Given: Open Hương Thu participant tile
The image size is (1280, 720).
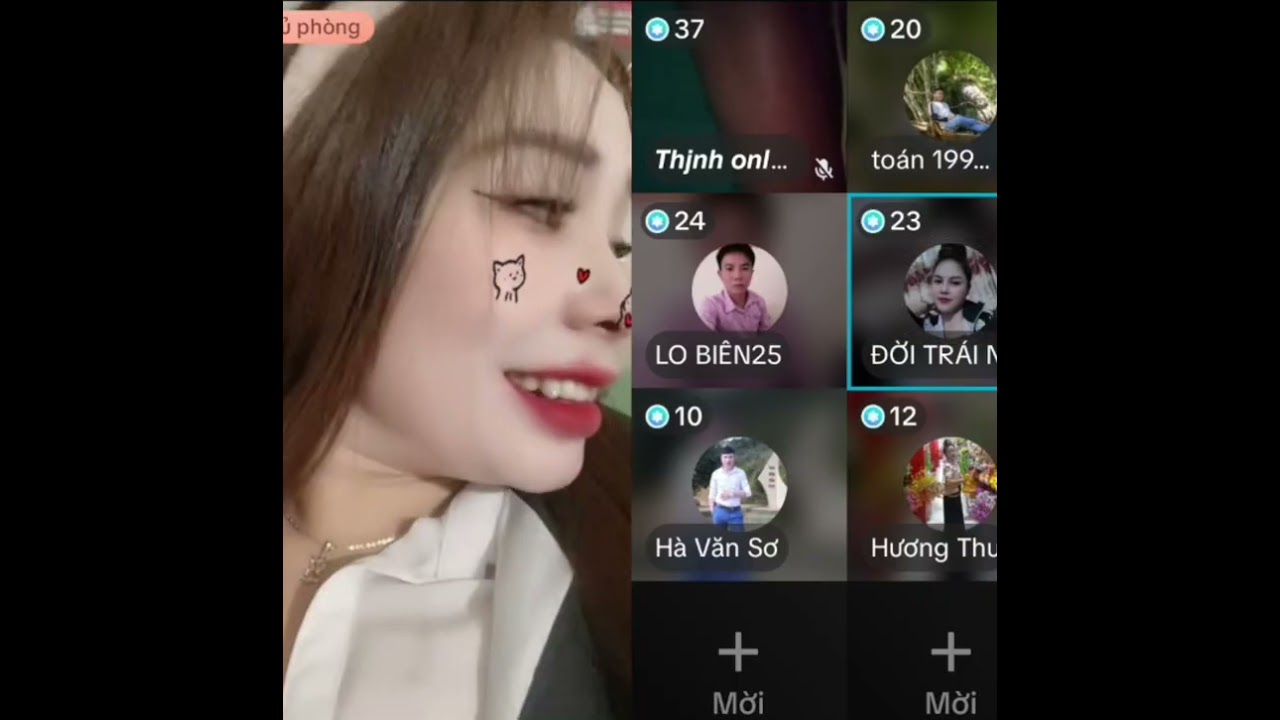Looking at the screenshot, I should 922,485.
